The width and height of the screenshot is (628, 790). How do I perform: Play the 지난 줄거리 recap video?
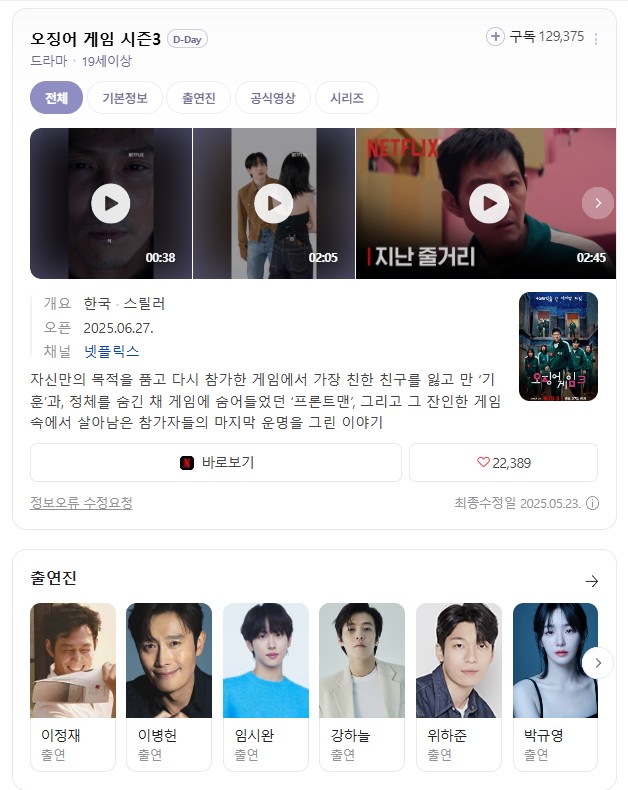[x=489, y=204]
